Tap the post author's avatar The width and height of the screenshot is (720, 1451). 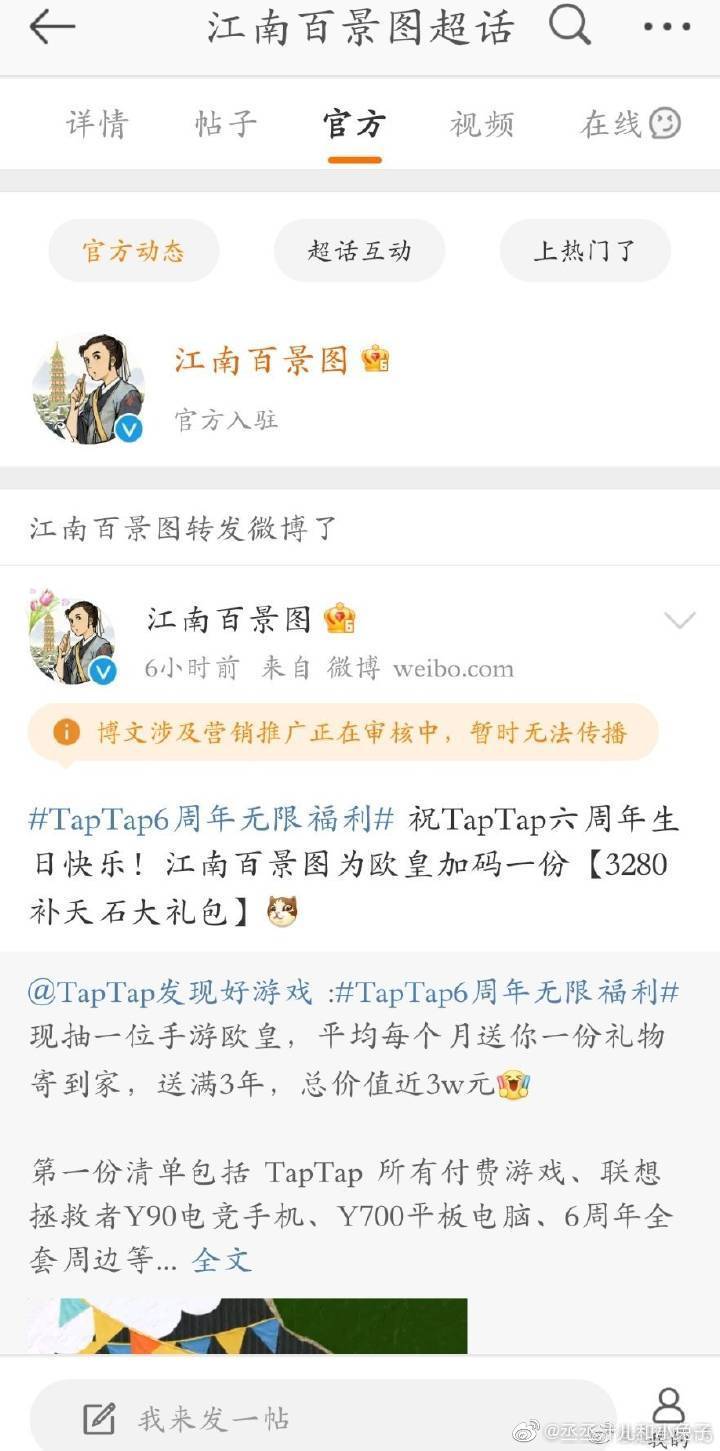pyautogui.click(x=72, y=636)
